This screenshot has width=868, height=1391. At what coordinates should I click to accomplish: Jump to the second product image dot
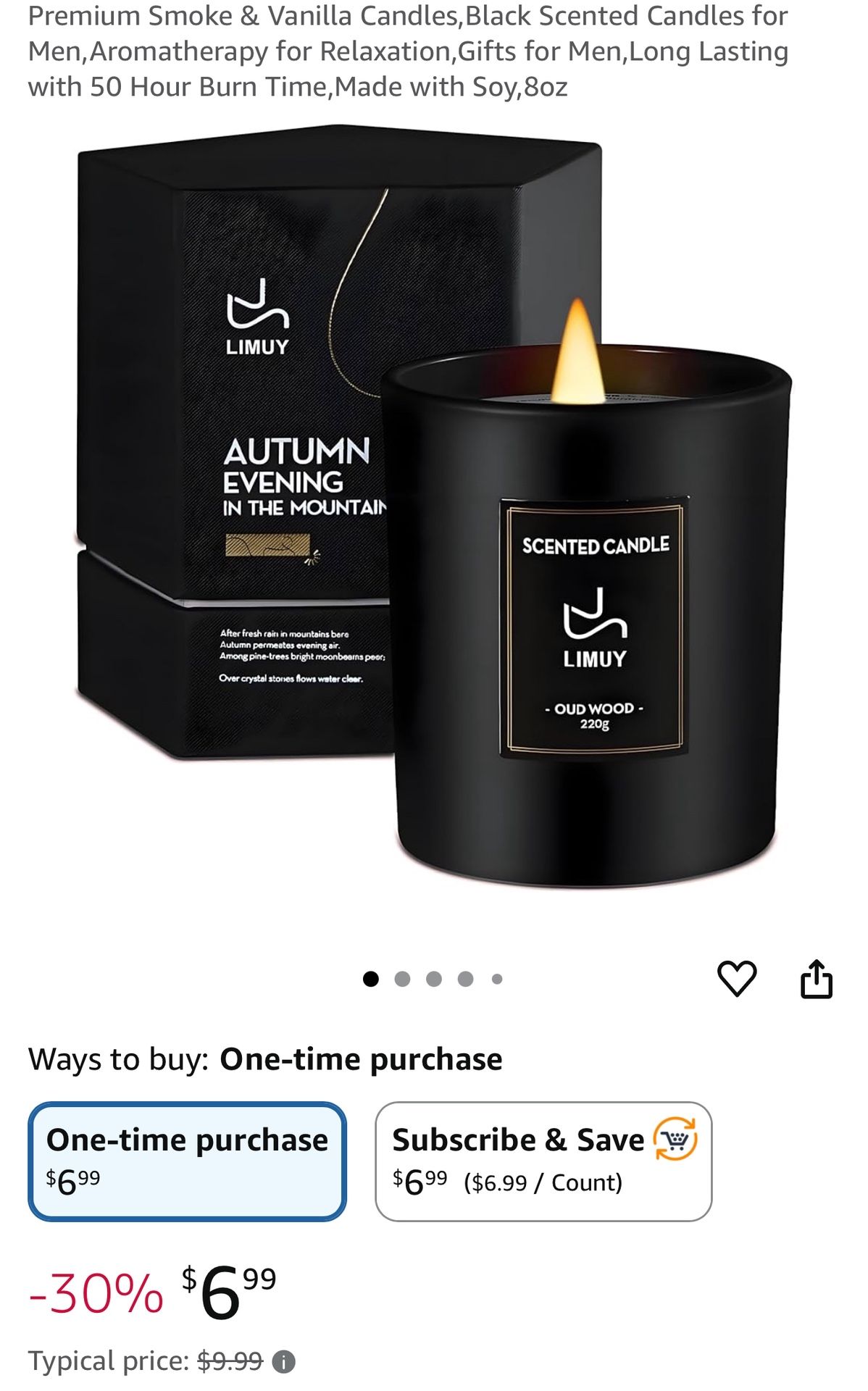[402, 979]
